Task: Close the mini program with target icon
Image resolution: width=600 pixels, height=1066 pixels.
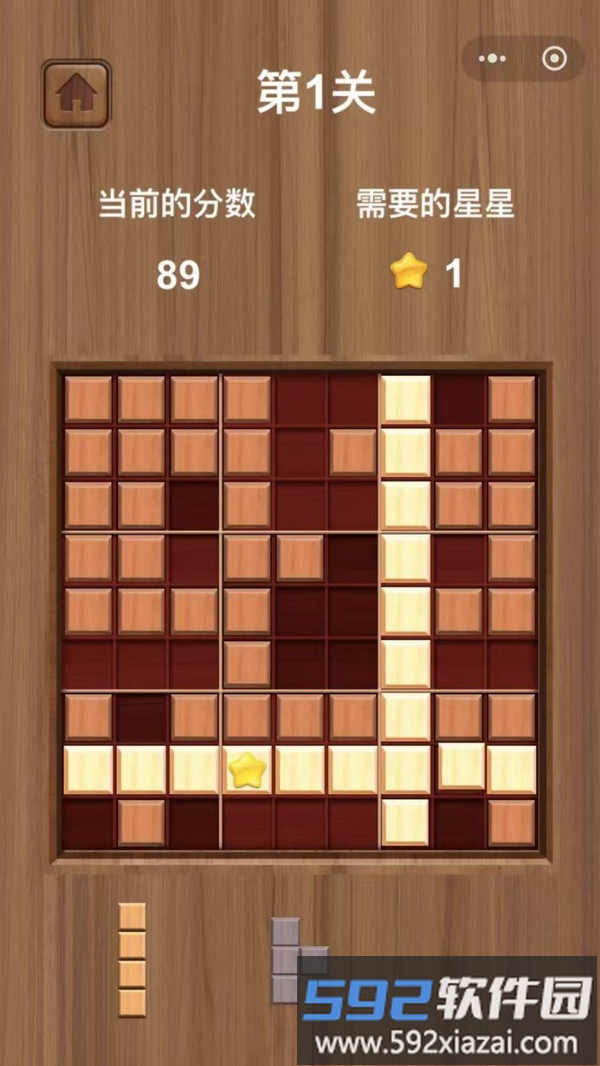Action: pyautogui.click(x=554, y=59)
